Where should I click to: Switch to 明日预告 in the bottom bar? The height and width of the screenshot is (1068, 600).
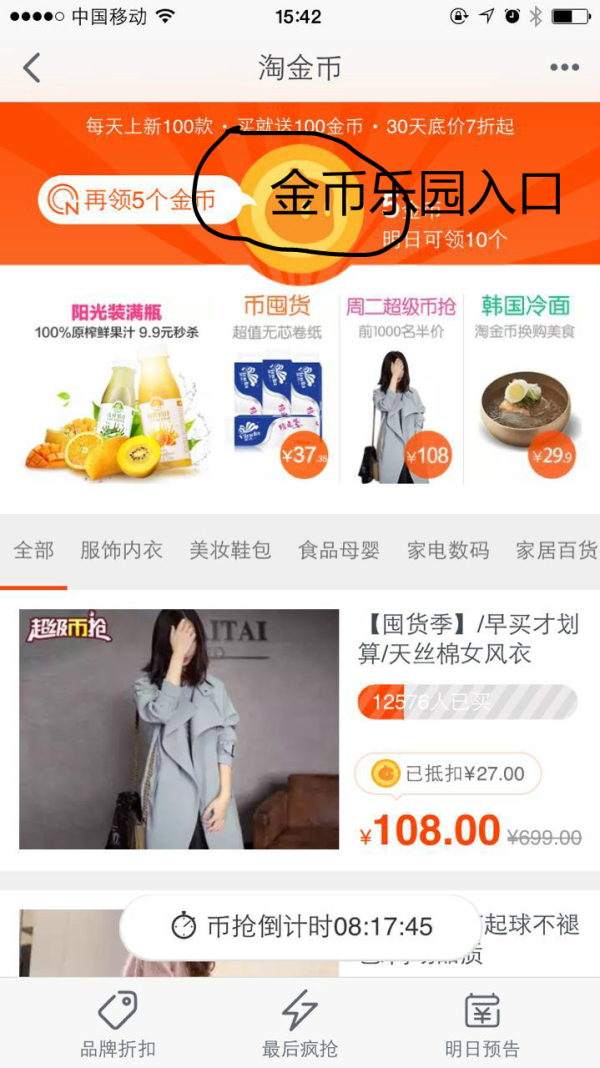tap(482, 1025)
